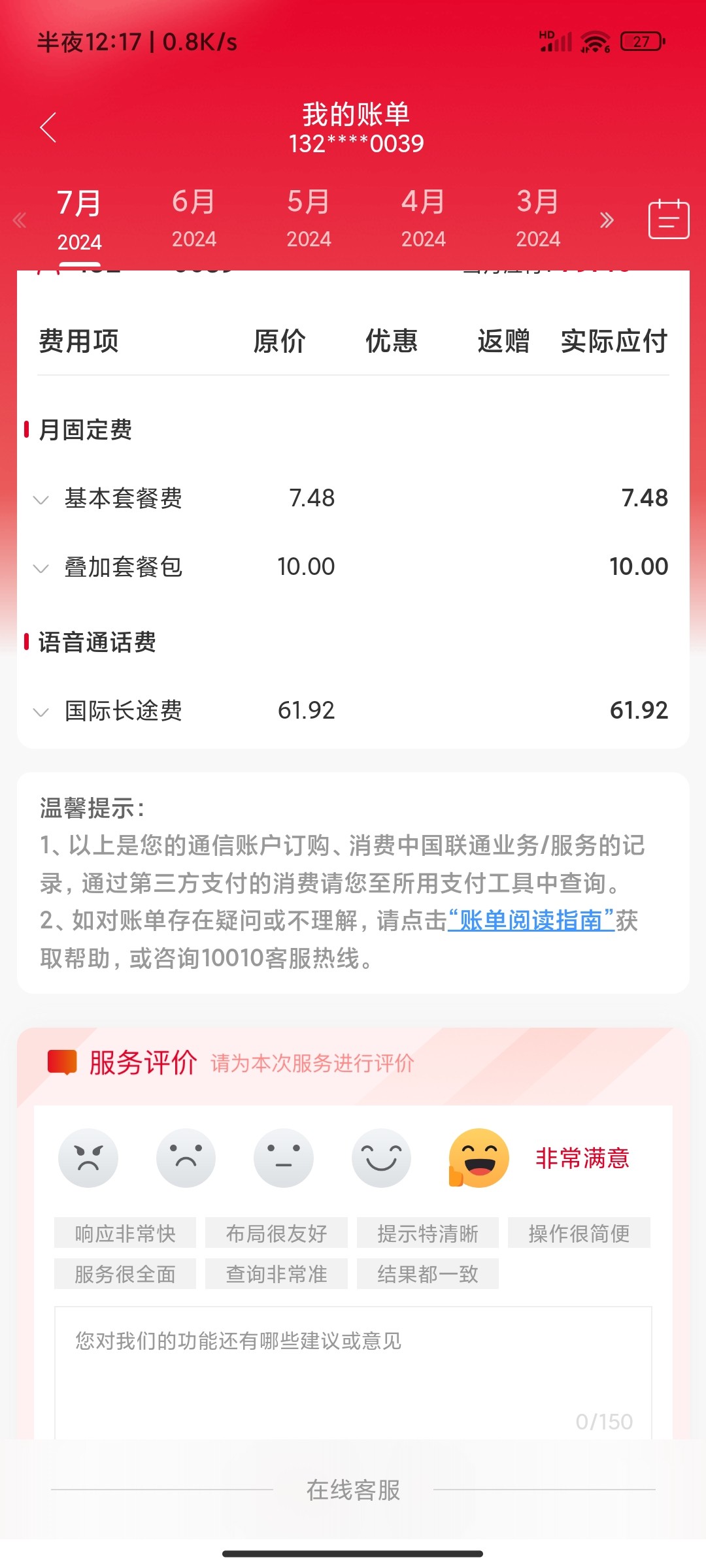Open the calendar month picker icon
Viewport: 706px width, 1568px height.
669,219
